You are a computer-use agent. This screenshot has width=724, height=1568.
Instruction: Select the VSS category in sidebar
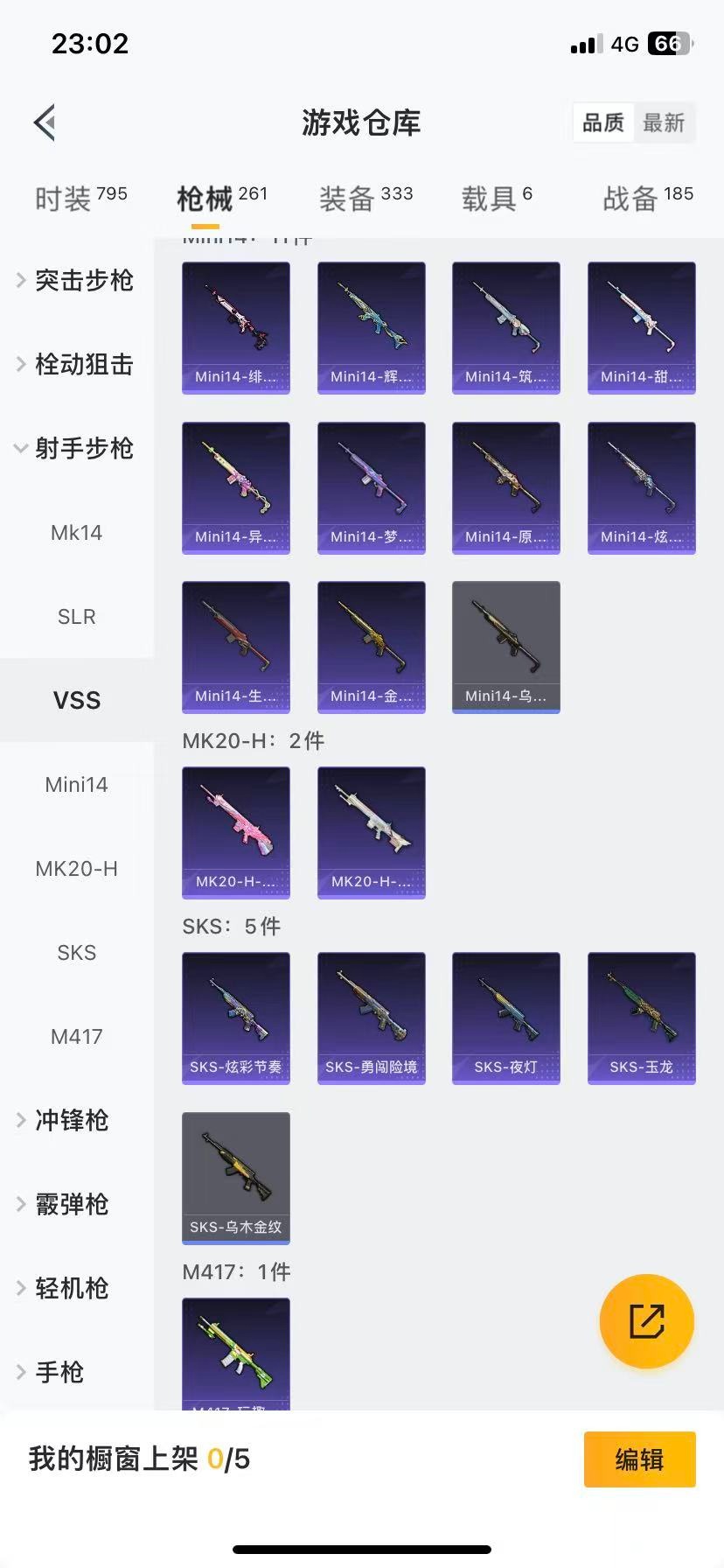click(x=76, y=700)
